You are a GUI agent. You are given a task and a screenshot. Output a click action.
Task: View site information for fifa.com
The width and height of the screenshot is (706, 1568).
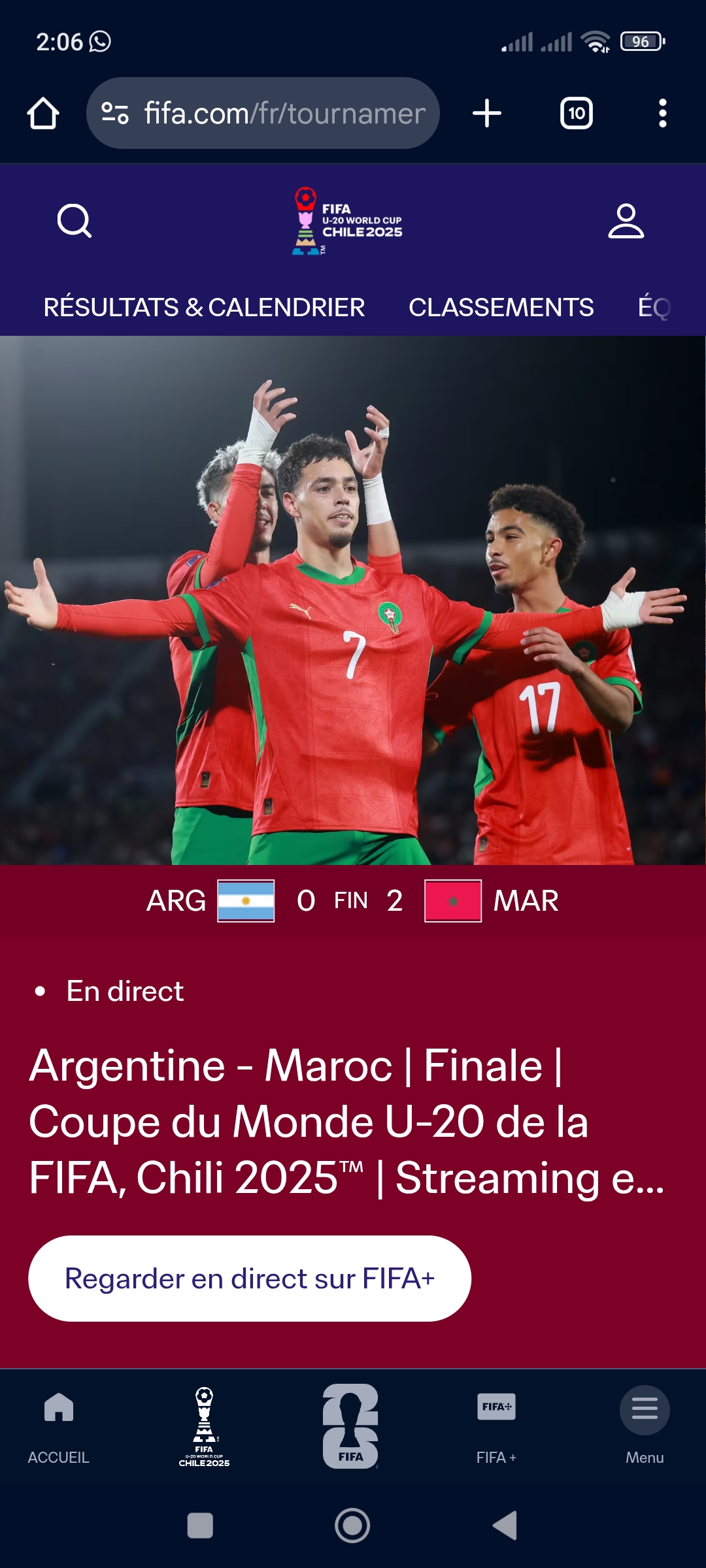coord(115,114)
